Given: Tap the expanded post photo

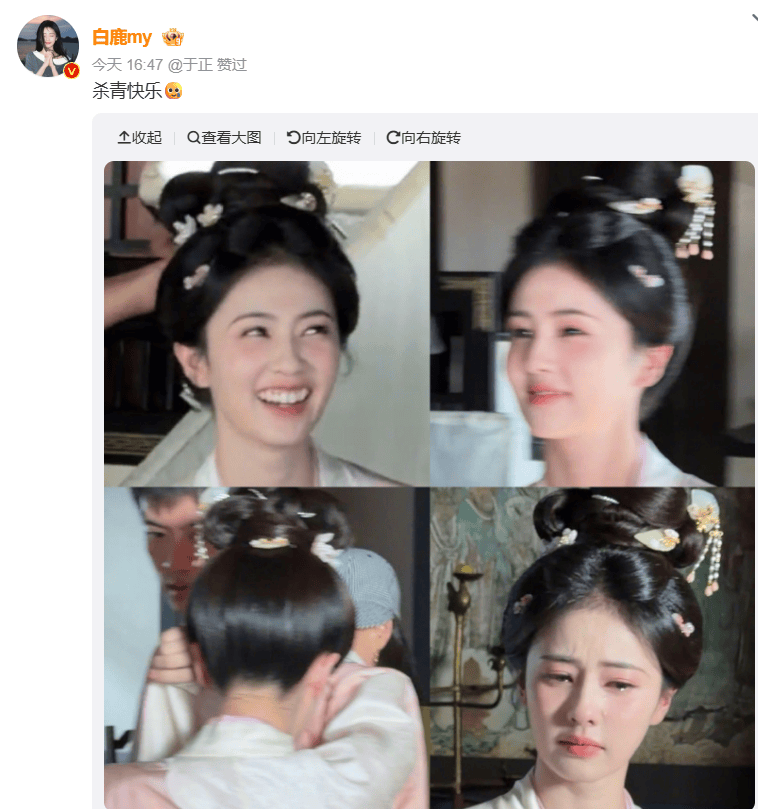Looking at the screenshot, I should (x=429, y=480).
